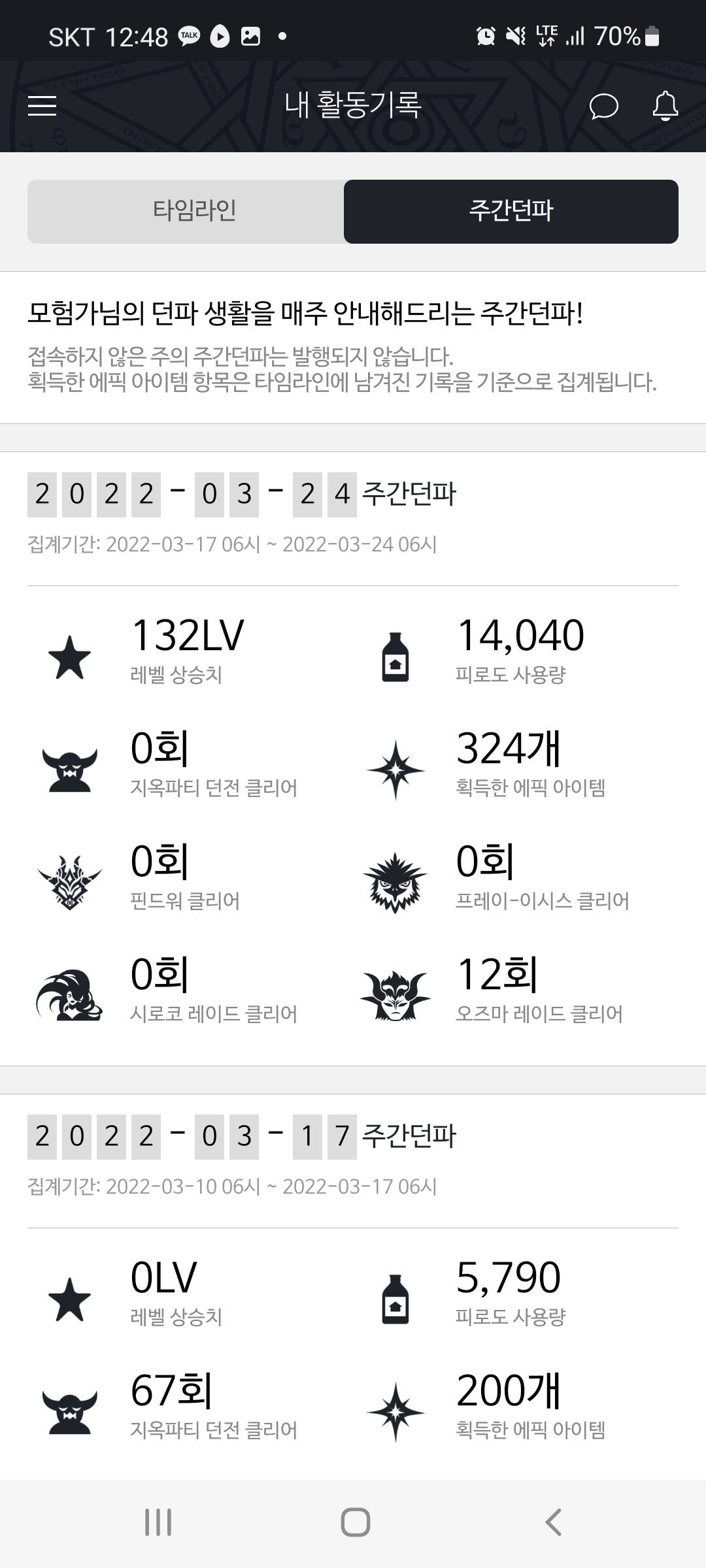Open the notifications bell
The width and height of the screenshot is (706, 1568).
665,106
